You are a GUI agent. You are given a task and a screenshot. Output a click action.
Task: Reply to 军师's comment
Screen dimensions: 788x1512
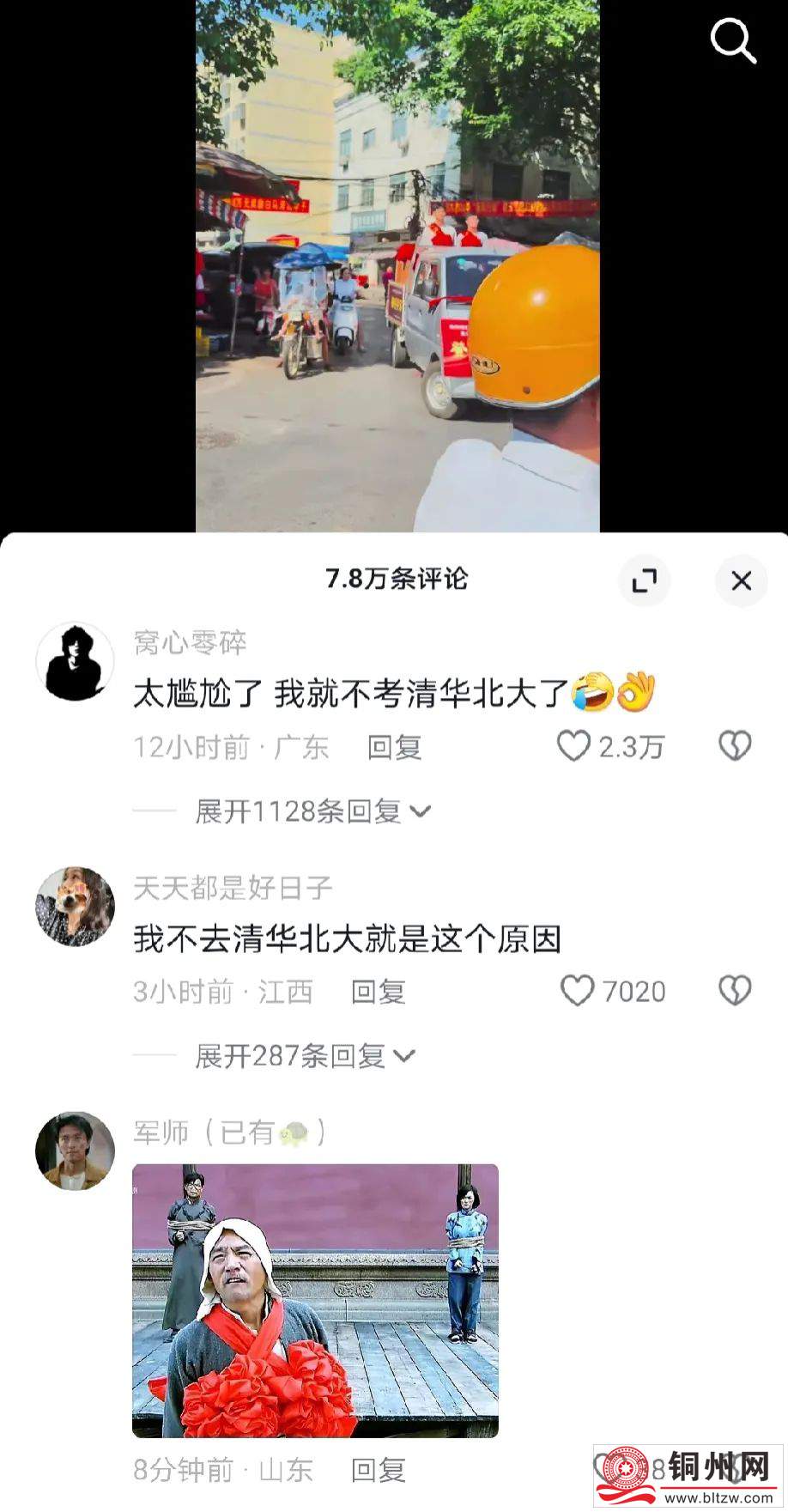coord(378,1470)
